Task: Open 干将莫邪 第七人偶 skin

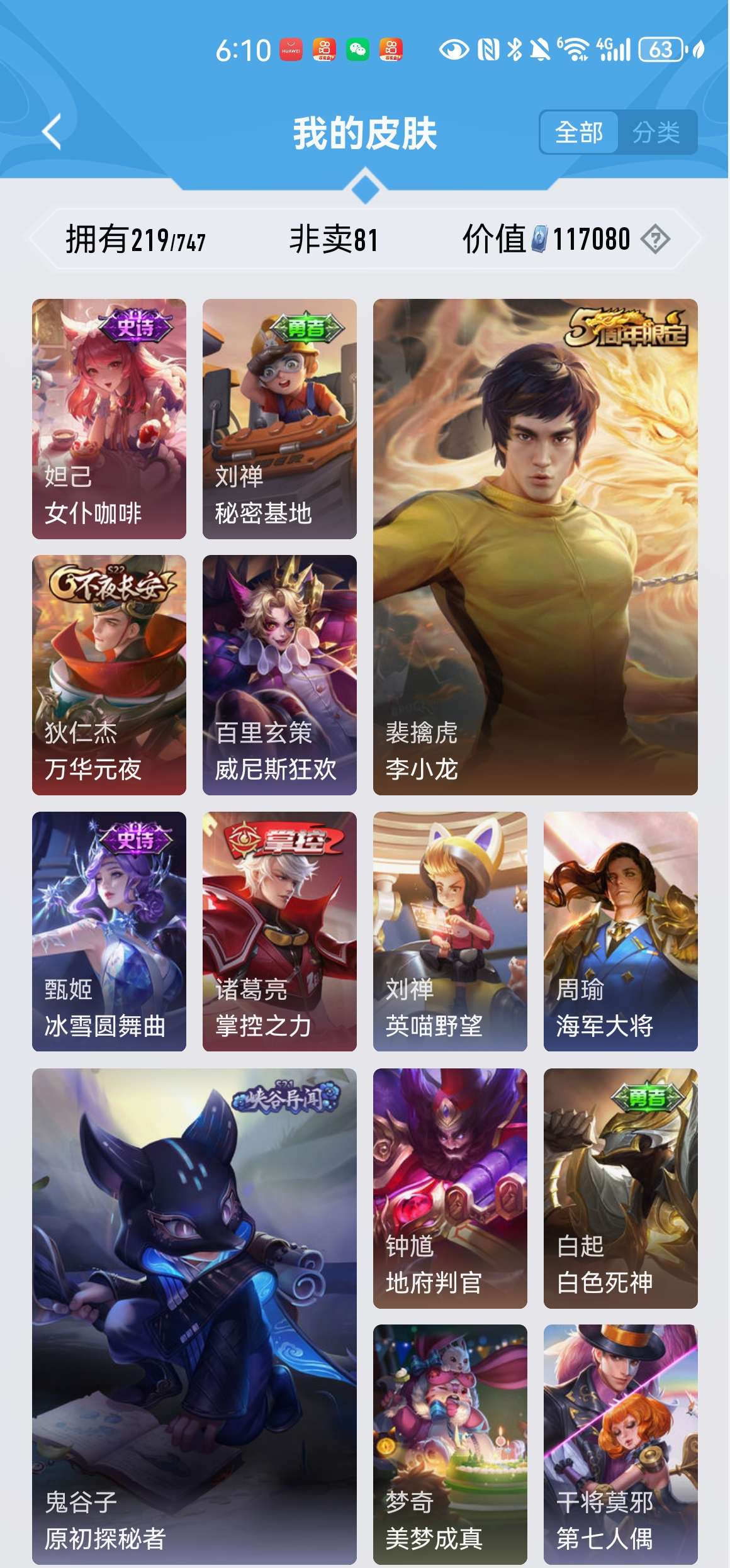Action: 620,1444
